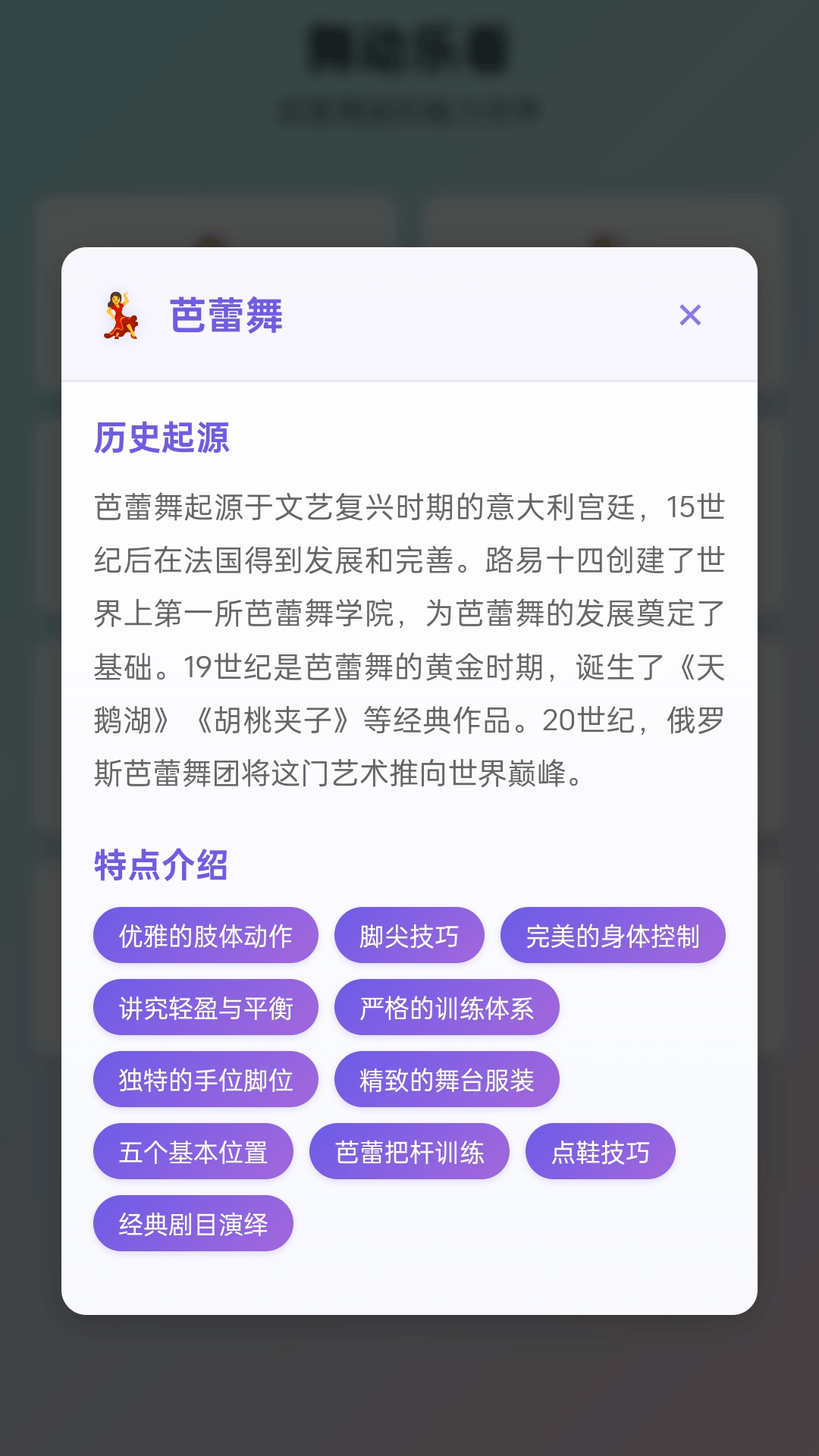Tap the 芭蕾把杆训练 chip
The image size is (819, 1456).
click(x=409, y=1151)
